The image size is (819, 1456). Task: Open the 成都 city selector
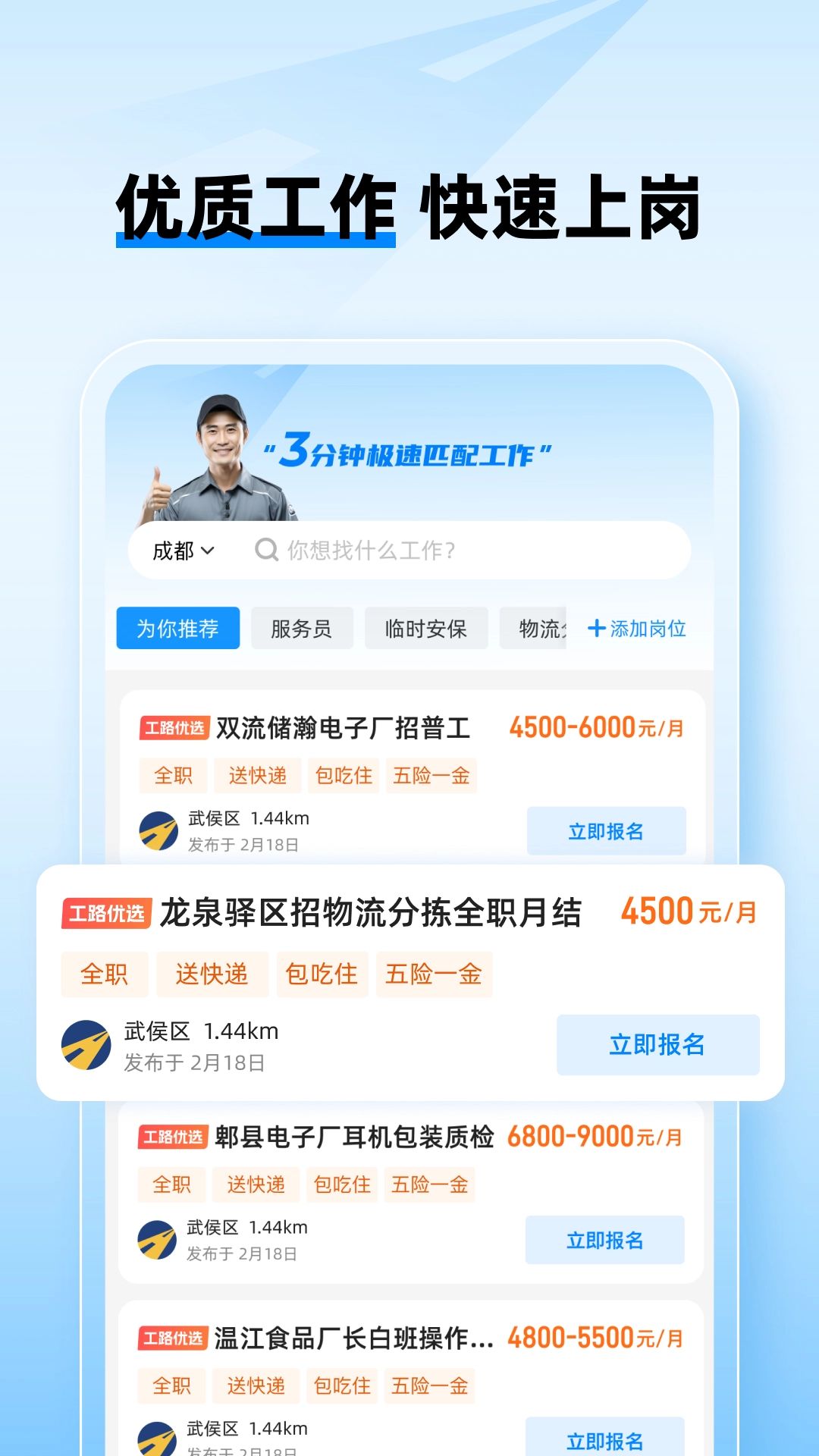click(182, 551)
